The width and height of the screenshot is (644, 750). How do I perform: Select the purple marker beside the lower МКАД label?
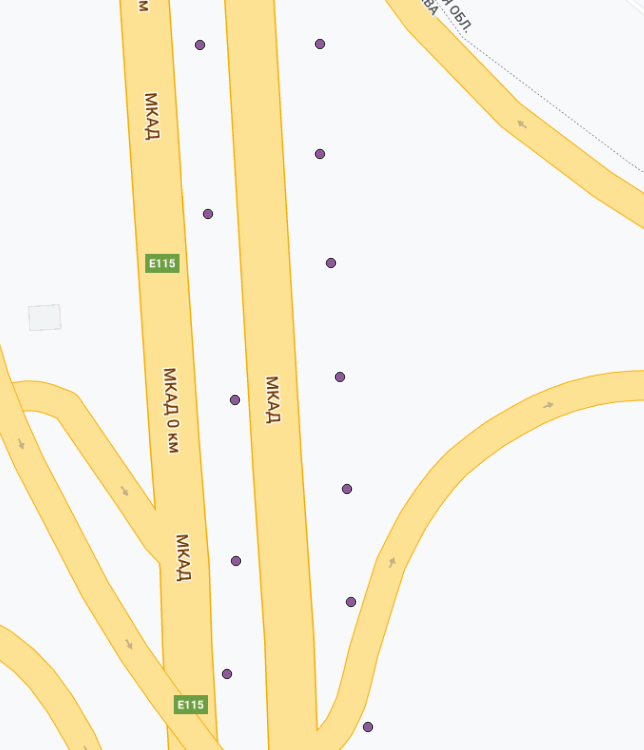click(236, 561)
